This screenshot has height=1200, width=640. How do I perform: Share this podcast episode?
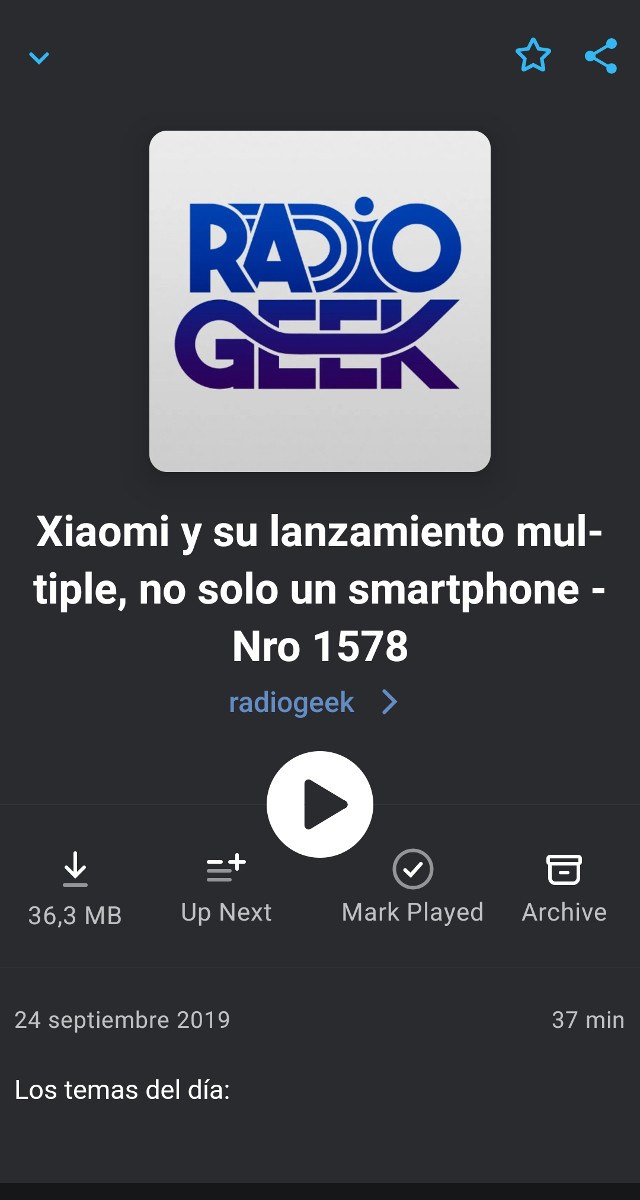click(x=601, y=56)
